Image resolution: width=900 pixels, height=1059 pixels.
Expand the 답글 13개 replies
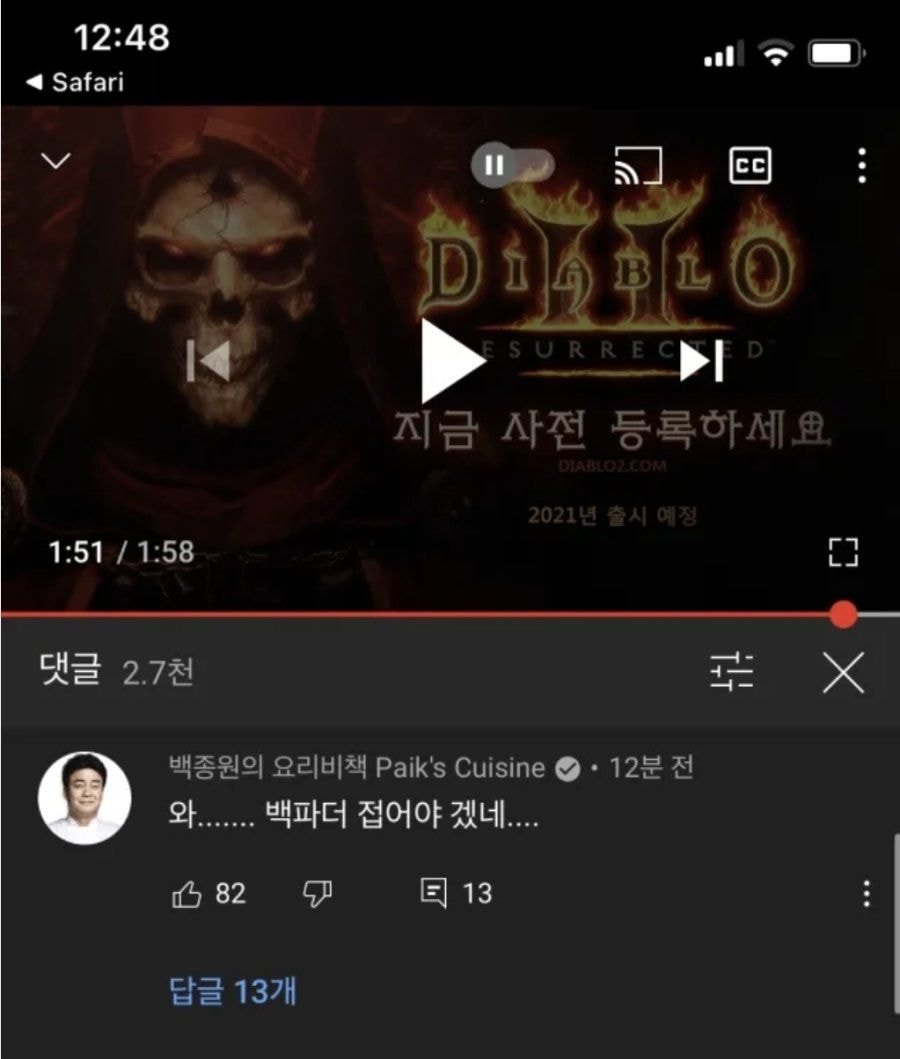click(x=233, y=992)
